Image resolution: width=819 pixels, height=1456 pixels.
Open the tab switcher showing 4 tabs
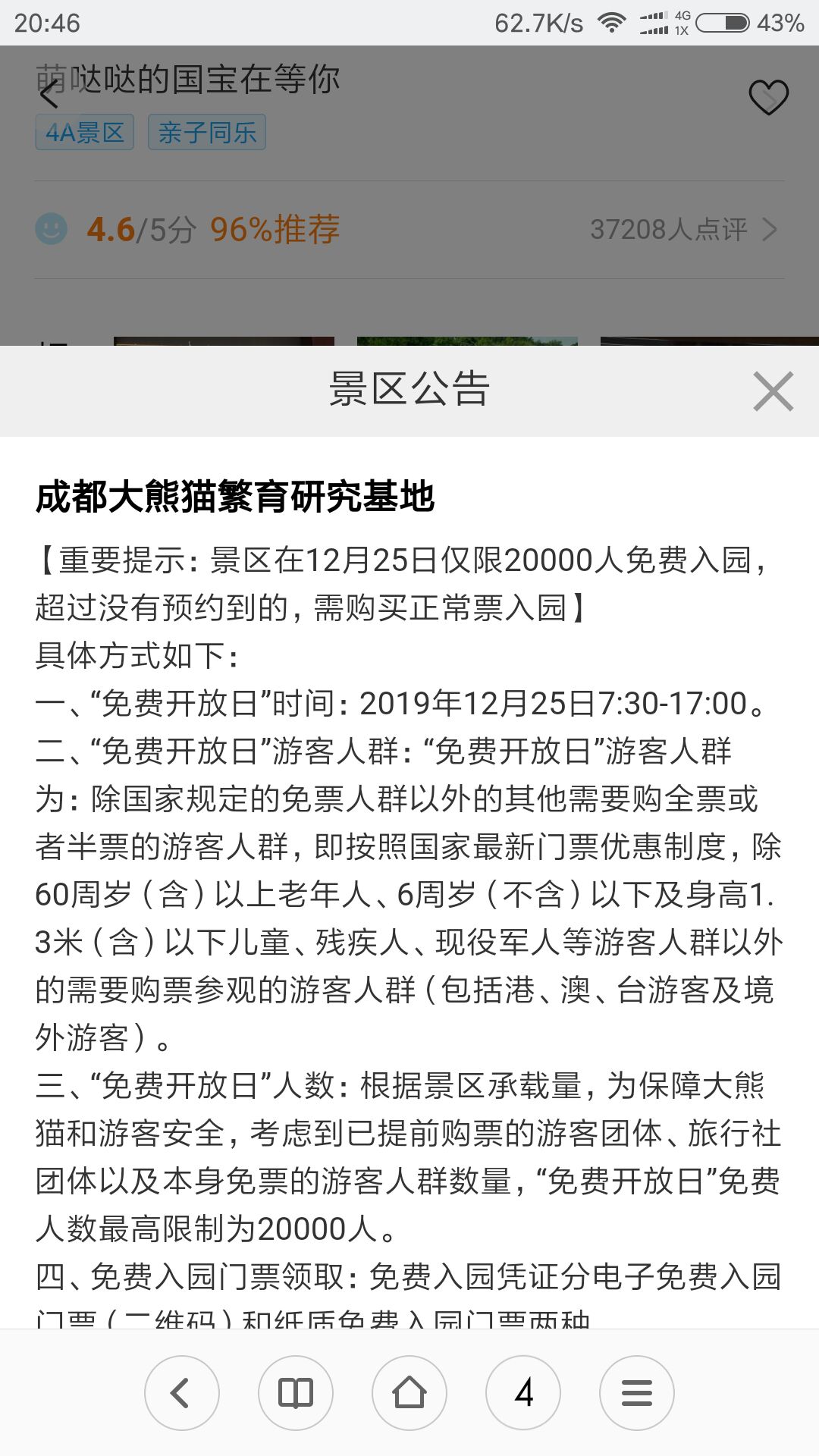pyautogui.click(x=523, y=1392)
